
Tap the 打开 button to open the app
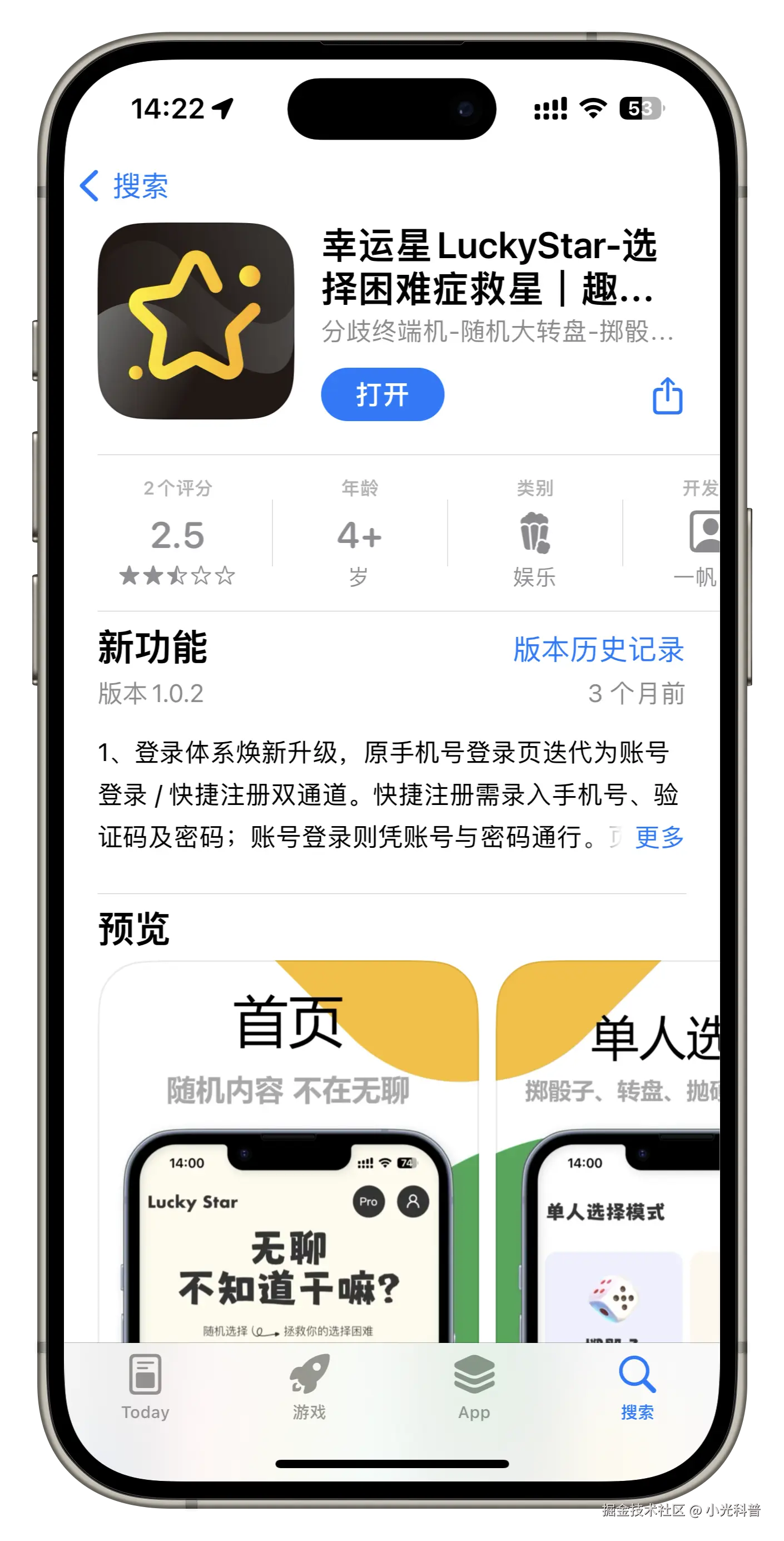tap(382, 395)
